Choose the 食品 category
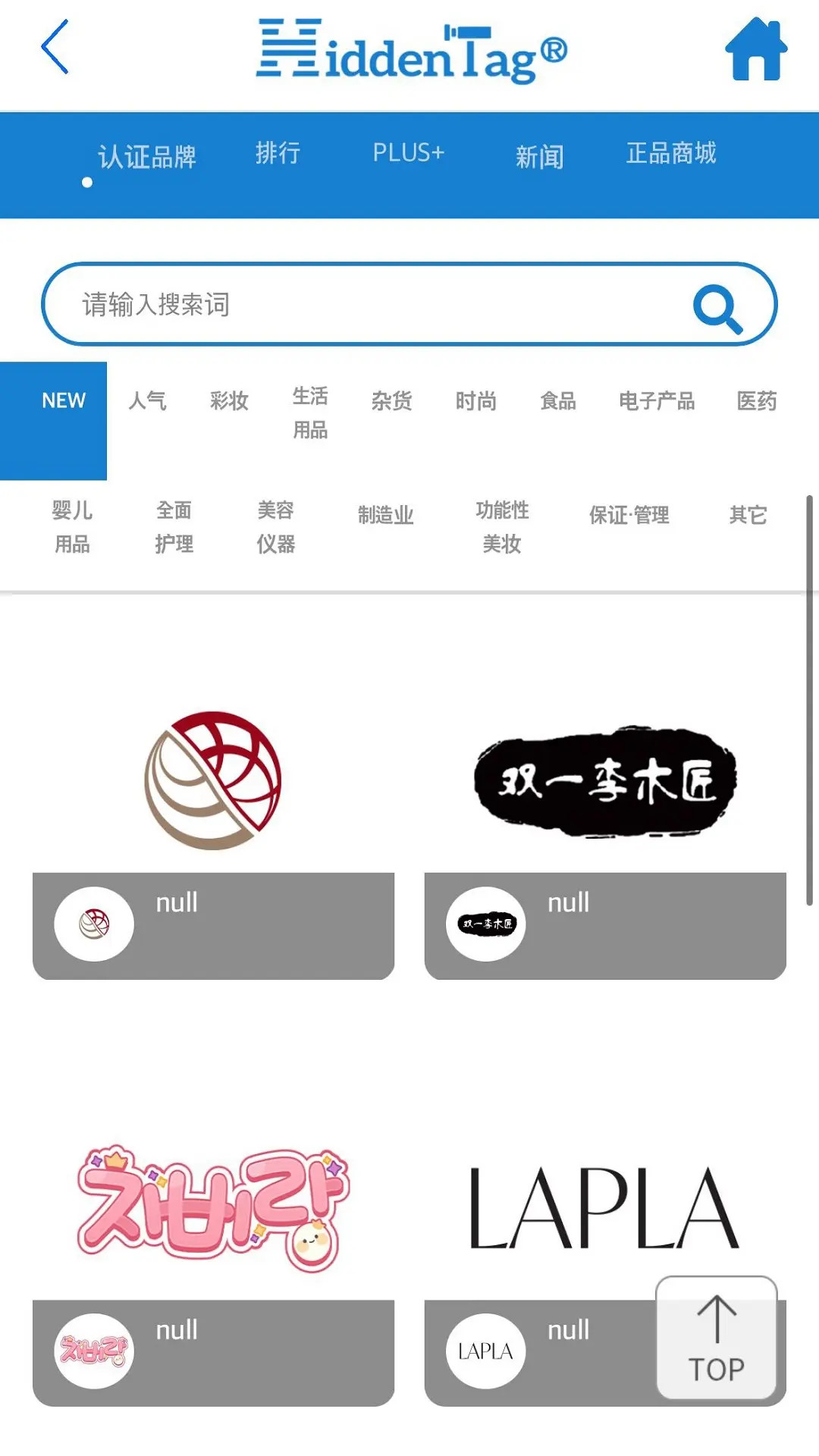Screen dimensions: 819x1456 (558, 400)
